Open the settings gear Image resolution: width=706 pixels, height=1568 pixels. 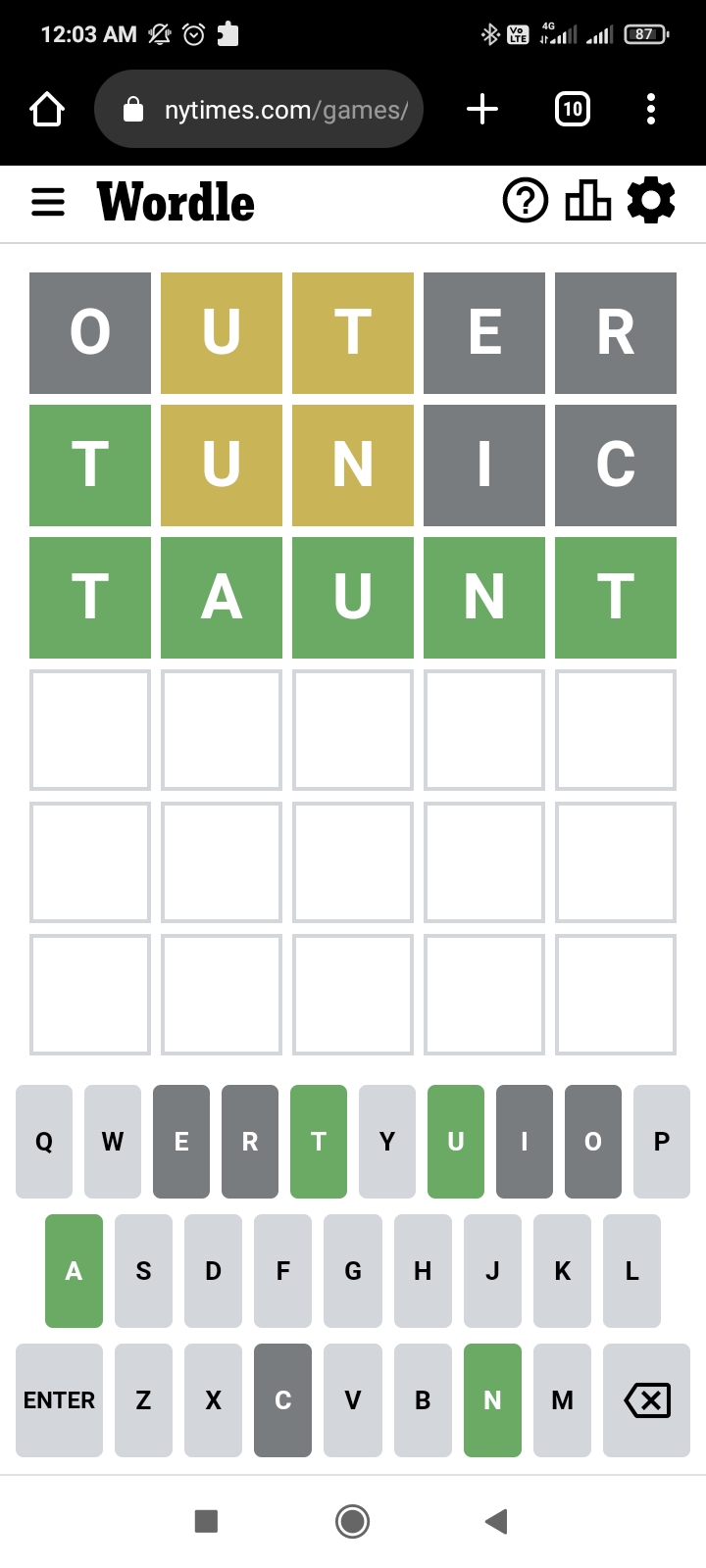[651, 200]
